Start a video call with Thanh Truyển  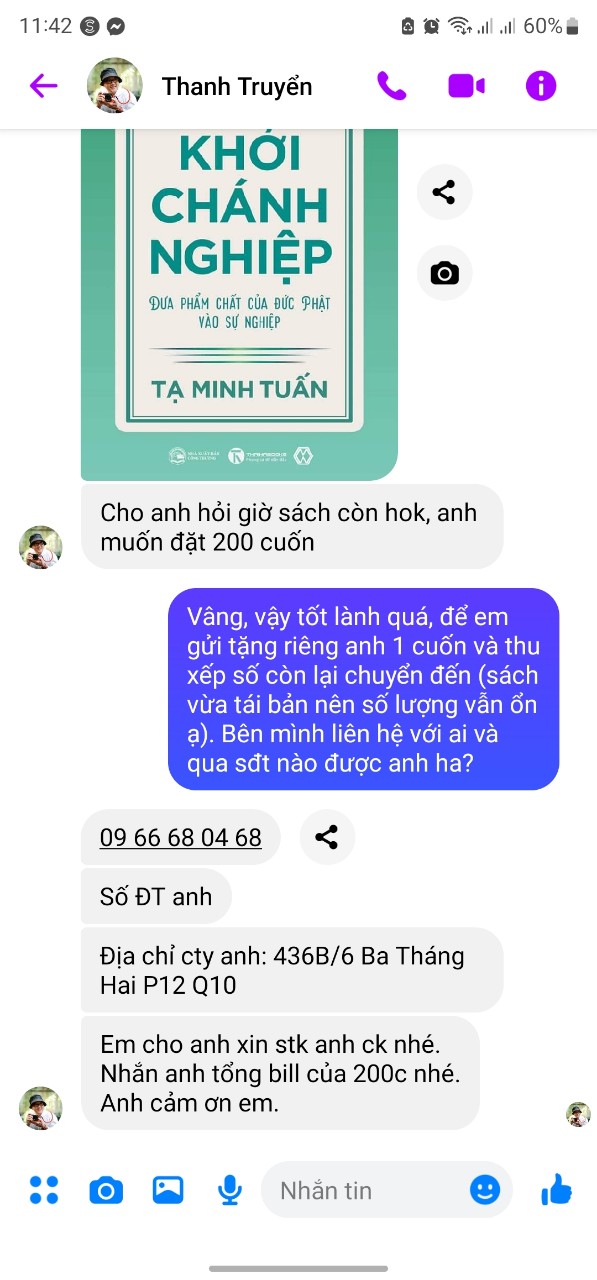click(x=466, y=86)
